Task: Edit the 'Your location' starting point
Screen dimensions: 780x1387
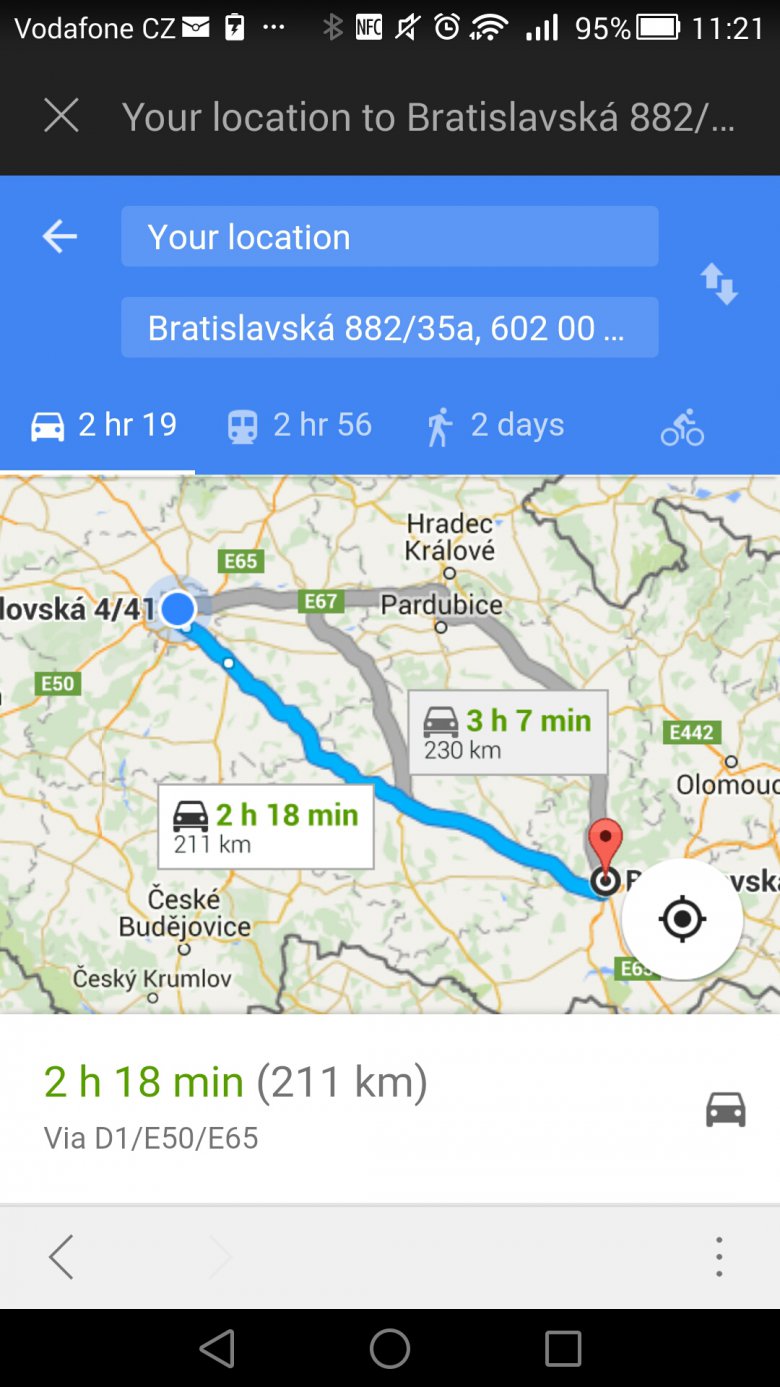Action: point(389,237)
